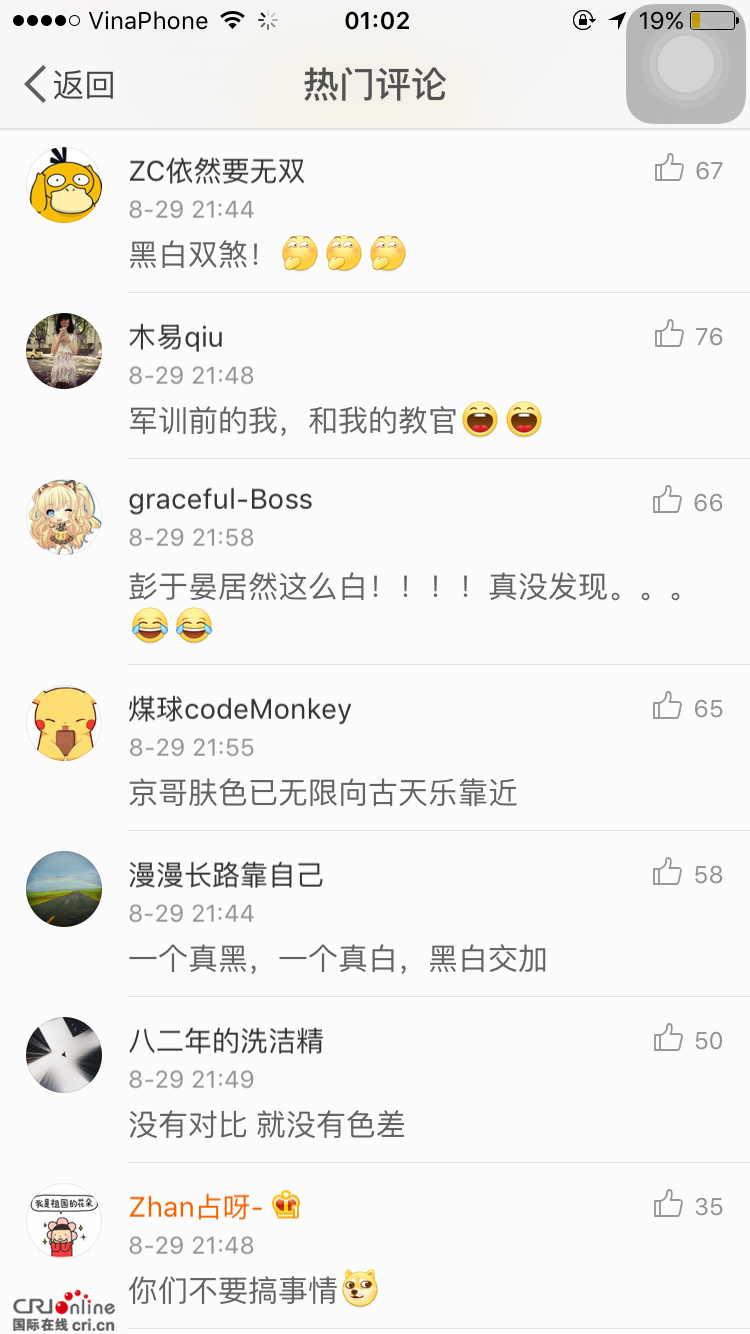Like graceful-Boss's comment
The height and width of the screenshot is (1334, 750).
tap(668, 501)
